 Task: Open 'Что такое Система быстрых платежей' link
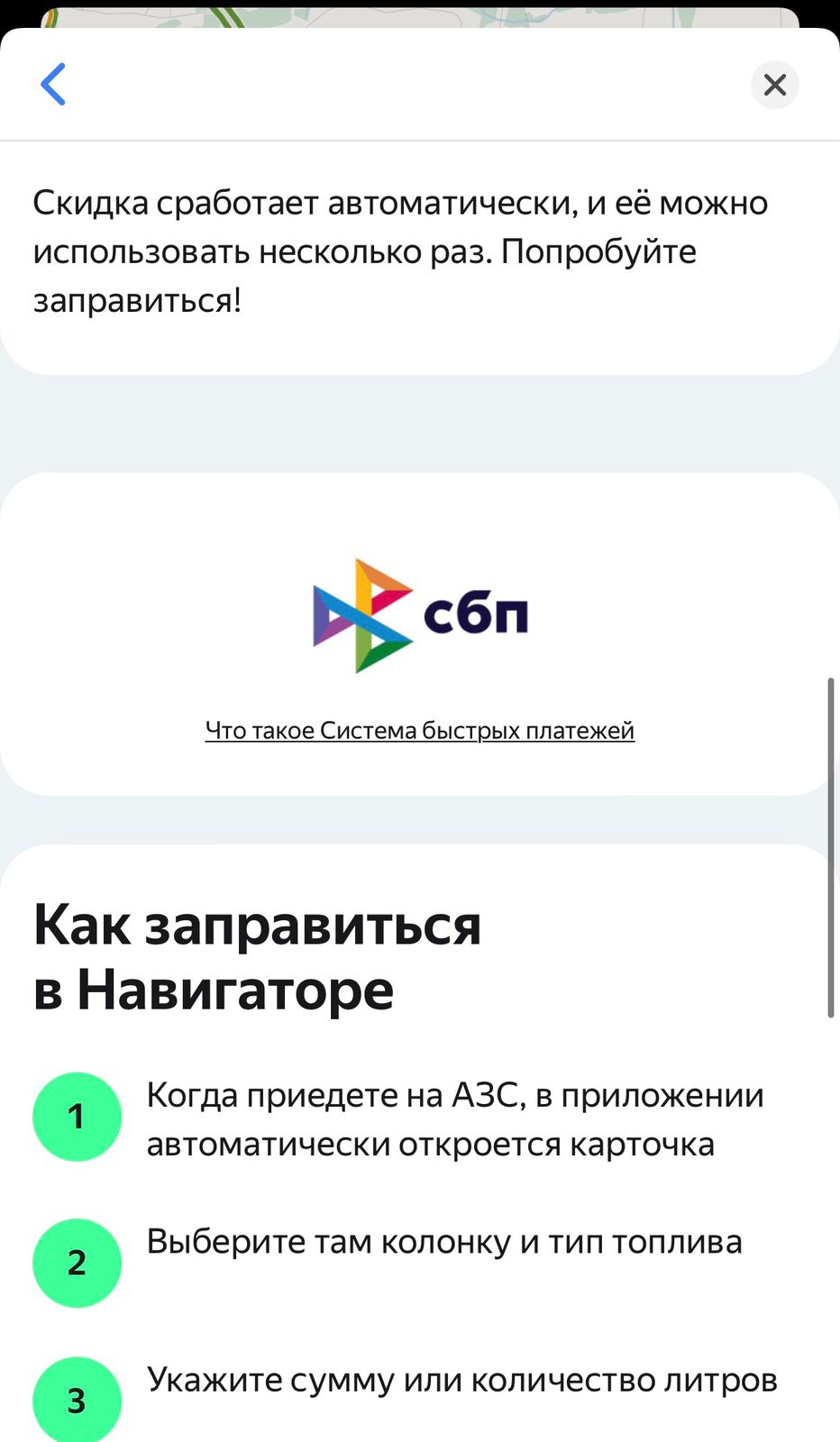coord(420,730)
